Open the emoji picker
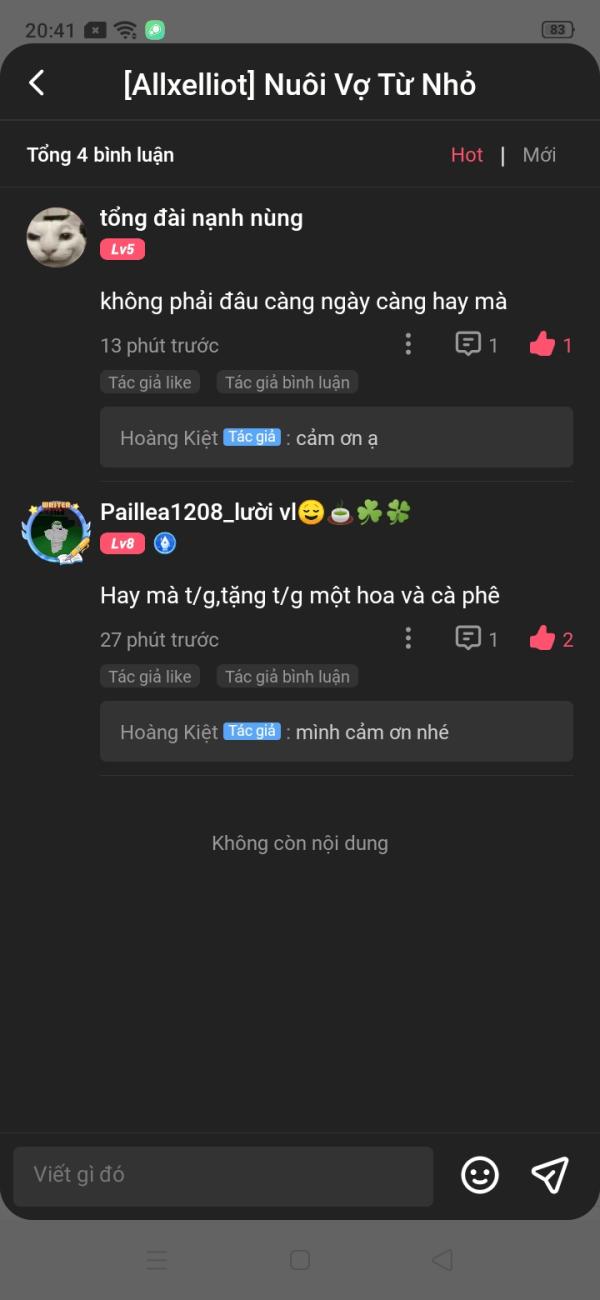The width and height of the screenshot is (600, 1300). click(x=480, y=1175)
